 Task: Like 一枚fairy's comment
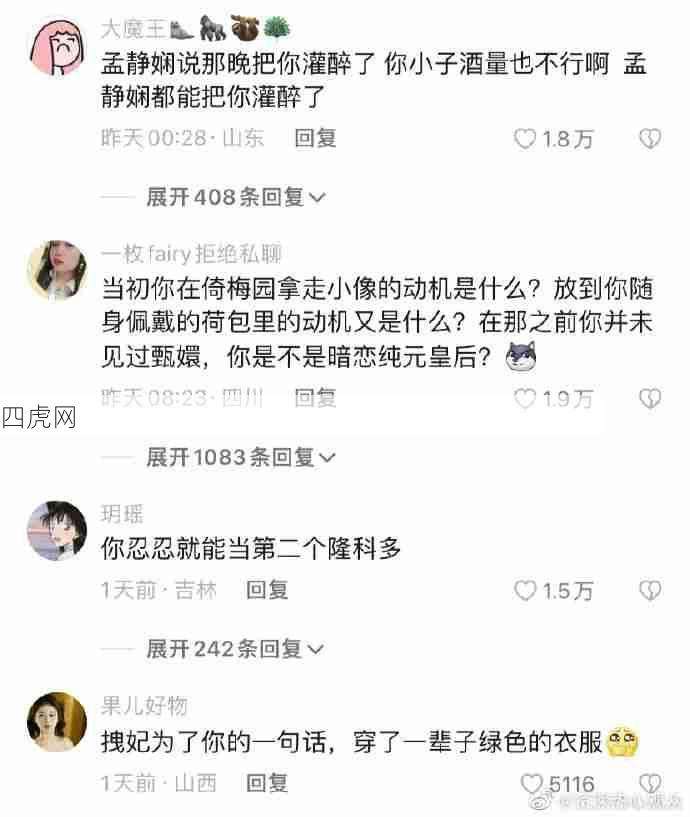coord(526,400)
